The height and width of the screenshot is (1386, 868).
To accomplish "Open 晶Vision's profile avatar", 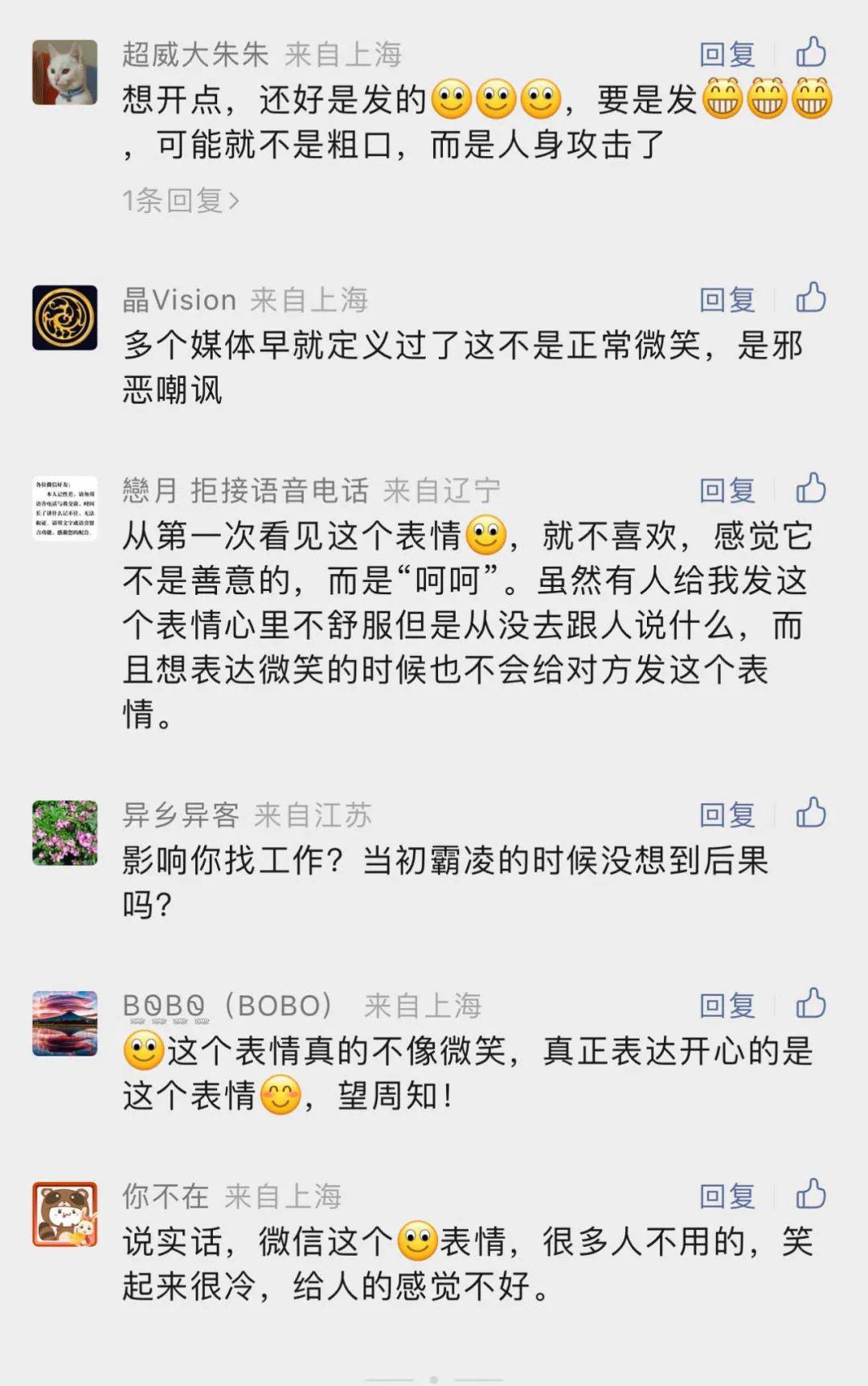I will pyautogui.click(x=65, y=318).
